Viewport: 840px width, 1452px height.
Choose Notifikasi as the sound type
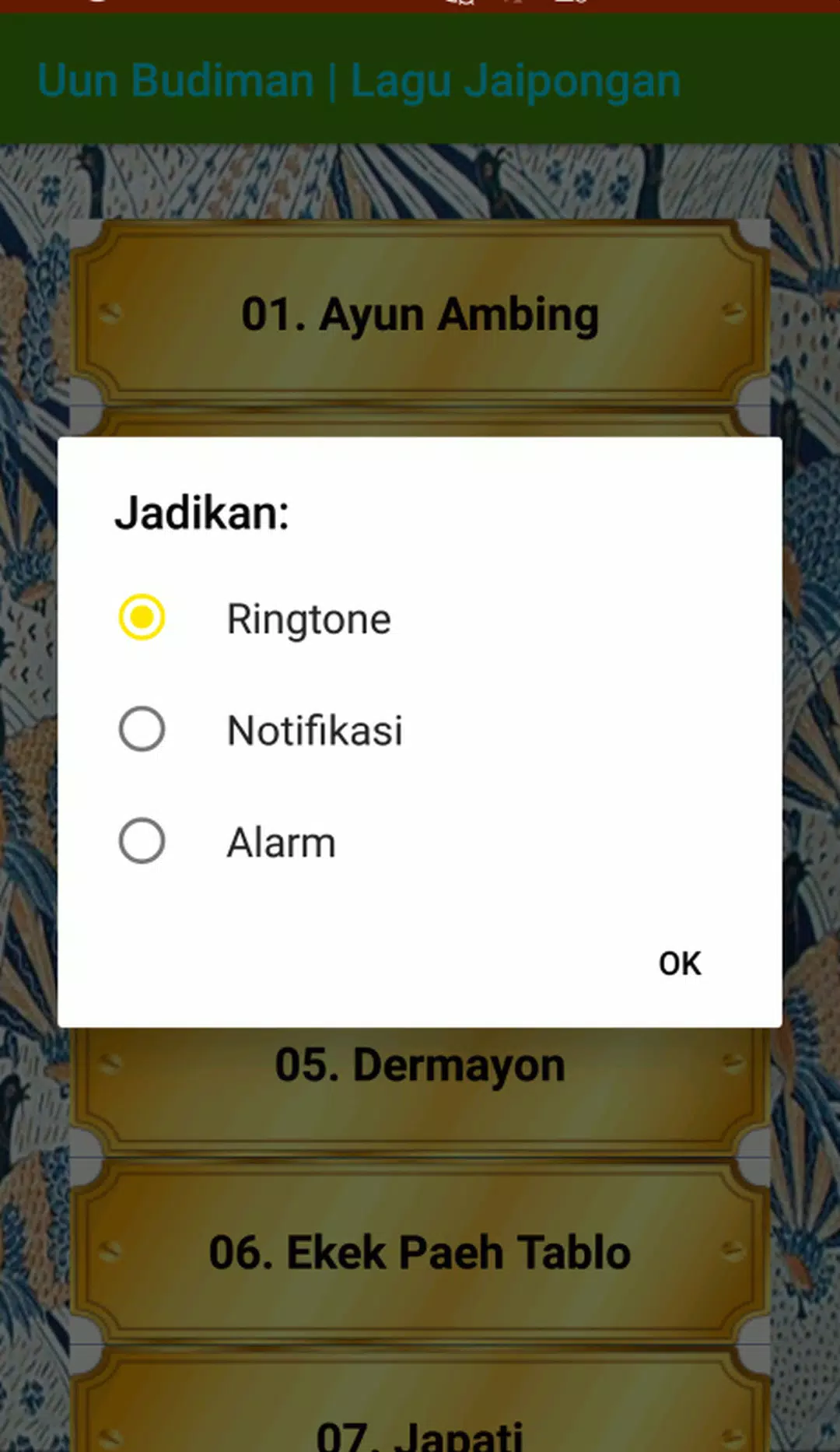[142, 730]
